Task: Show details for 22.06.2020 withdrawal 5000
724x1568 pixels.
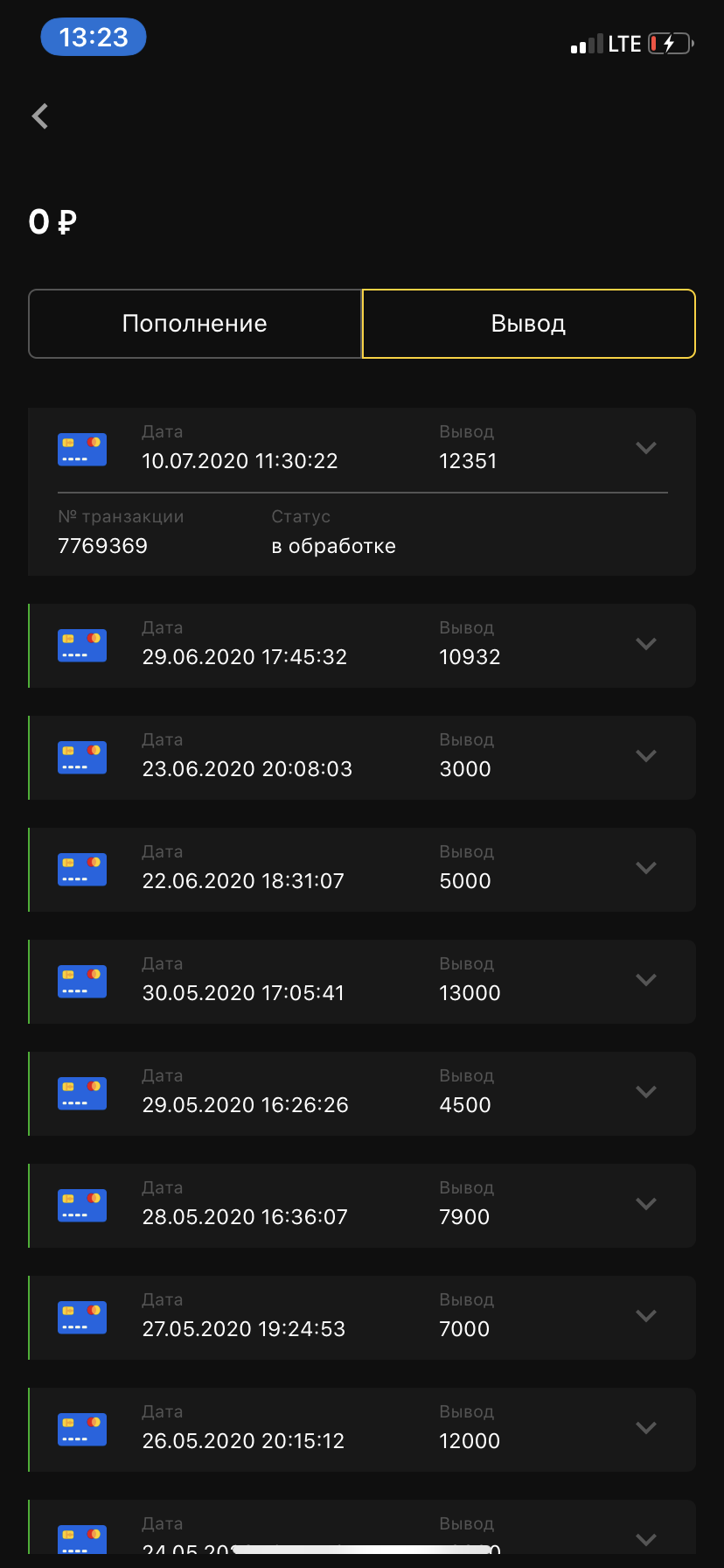Action: (x=645, y=868)
